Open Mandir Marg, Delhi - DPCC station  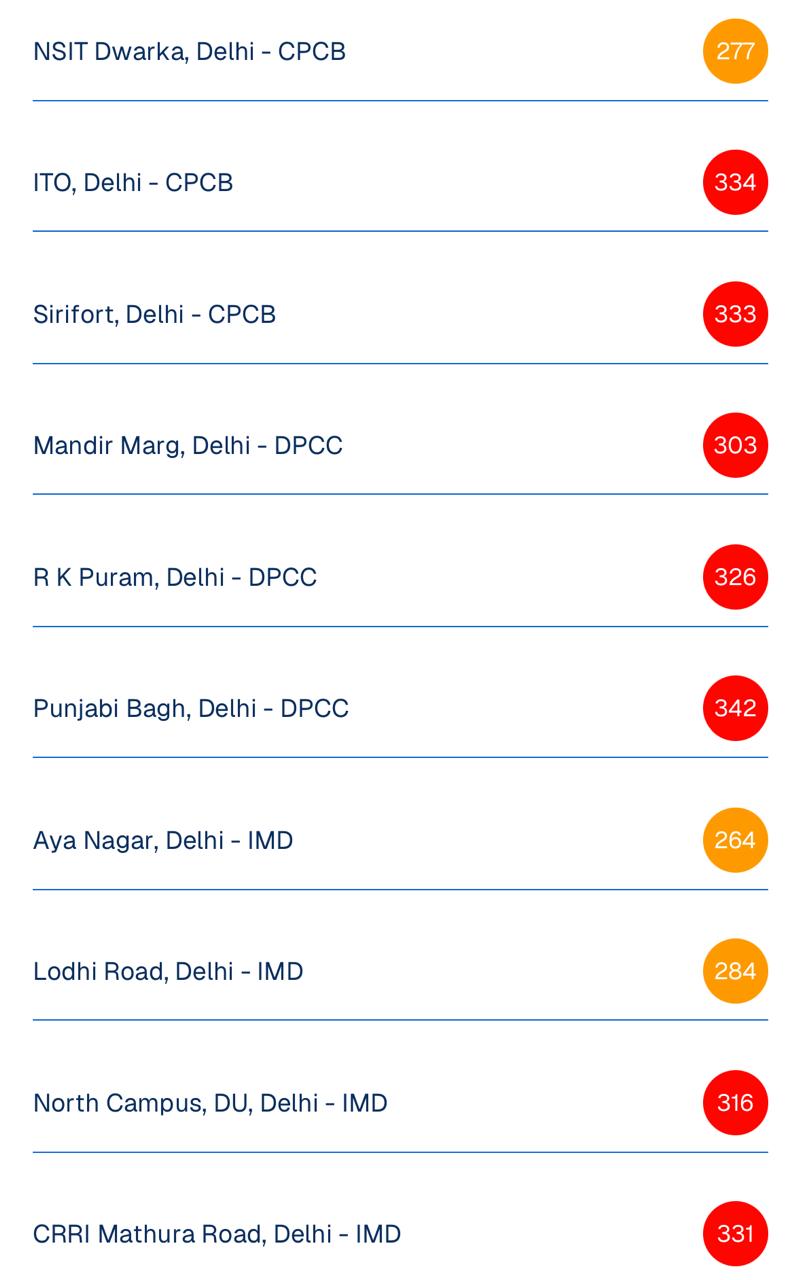pos(188,446)
